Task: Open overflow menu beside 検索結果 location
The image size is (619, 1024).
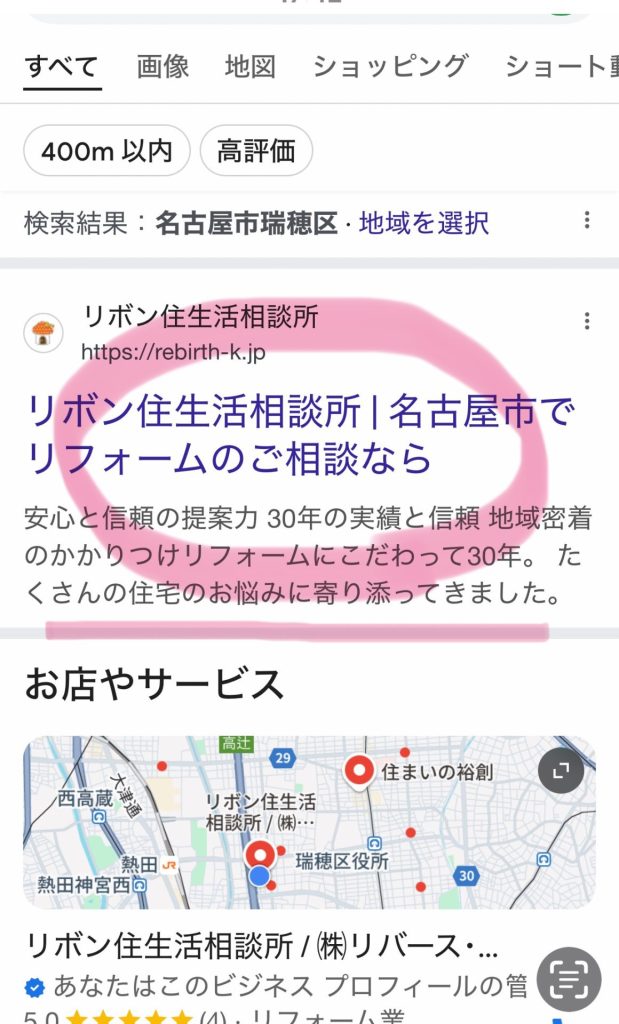Action: click(x=587, y=221)
